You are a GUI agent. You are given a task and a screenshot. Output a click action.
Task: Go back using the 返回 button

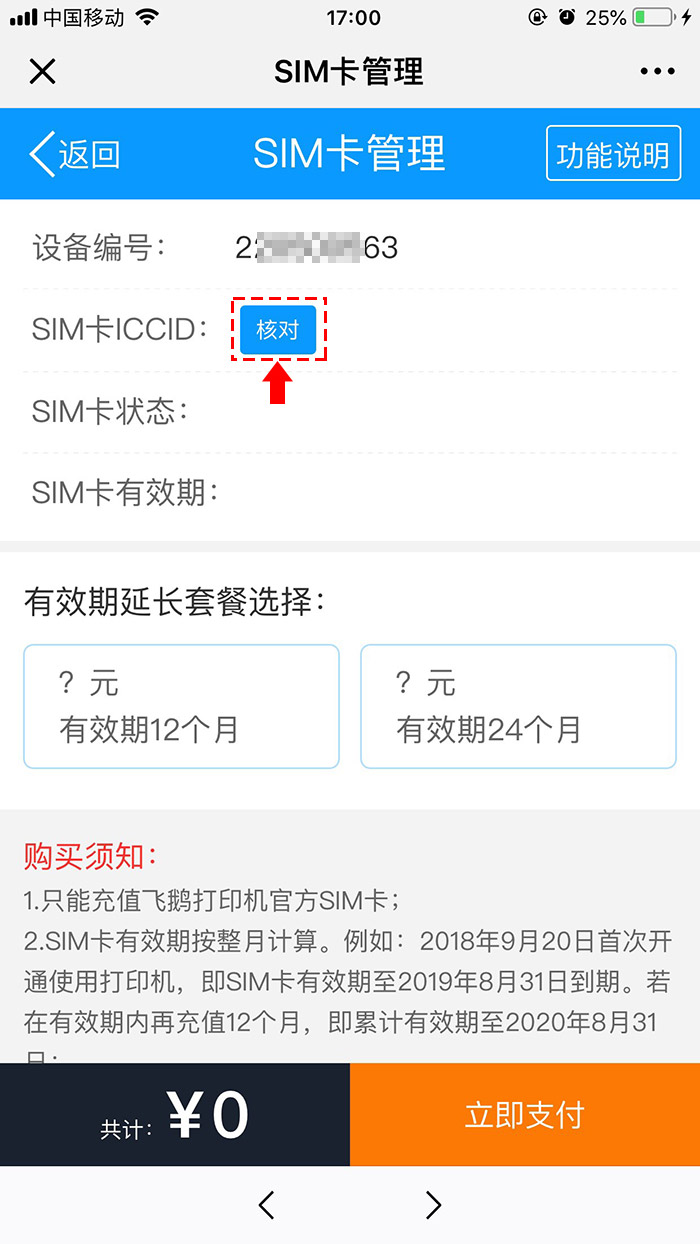pos(75,154)
